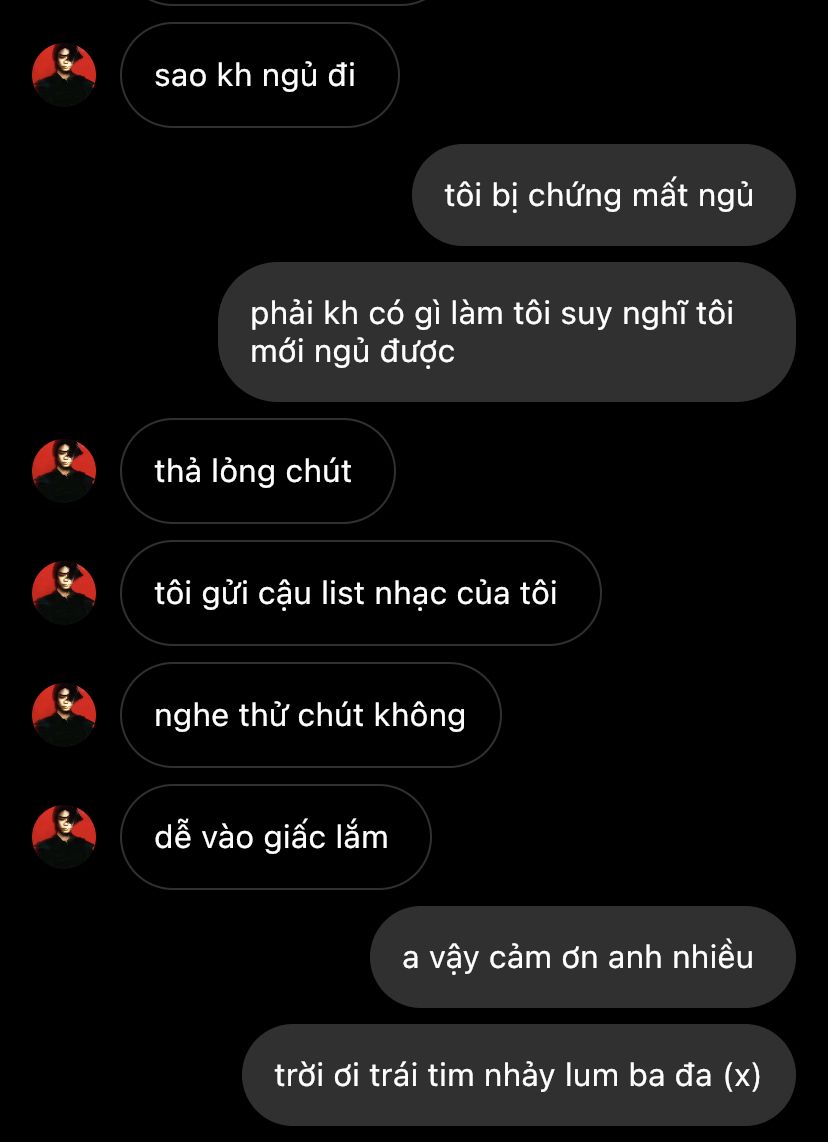View profile from avatar by "nghe thử chút không"

click(x=64, y=715)
